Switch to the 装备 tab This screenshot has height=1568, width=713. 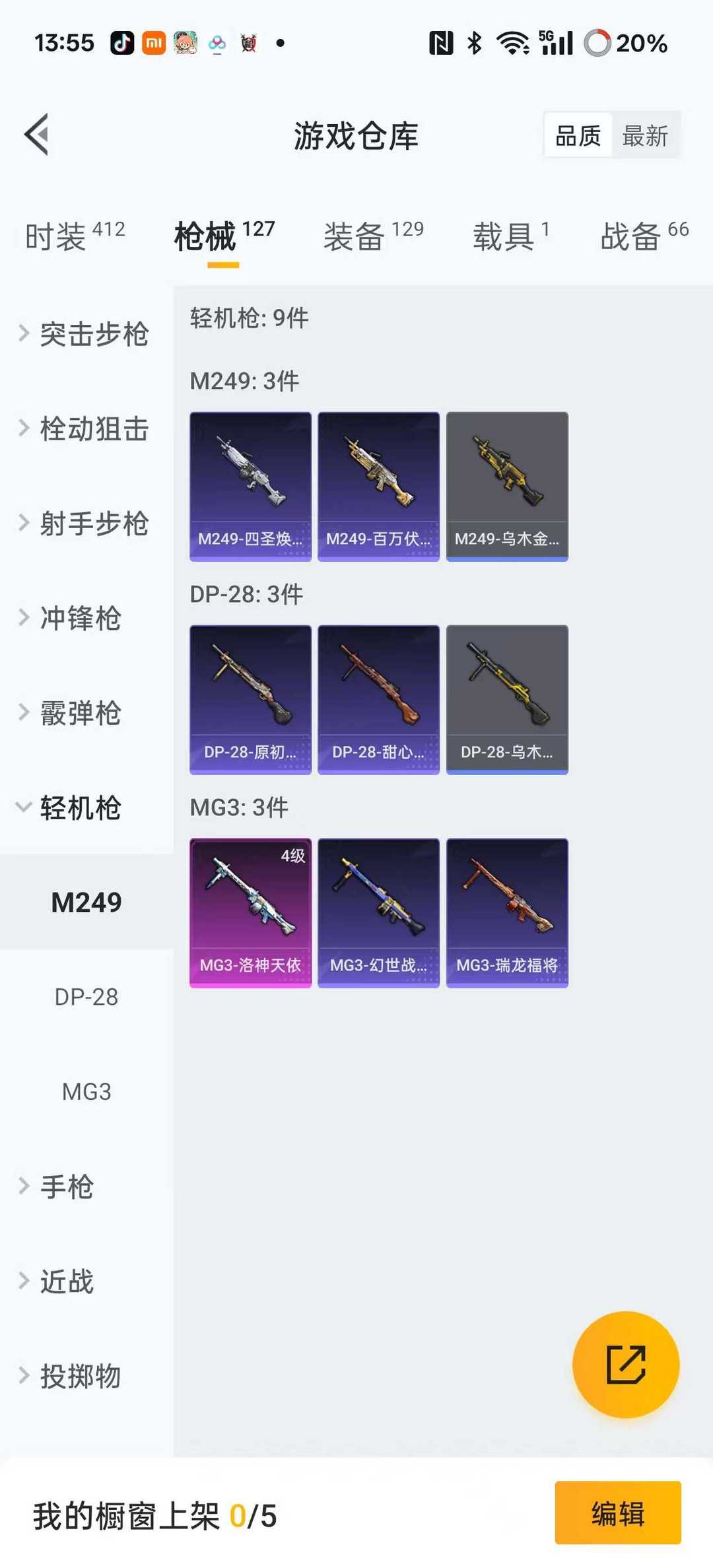373,236
